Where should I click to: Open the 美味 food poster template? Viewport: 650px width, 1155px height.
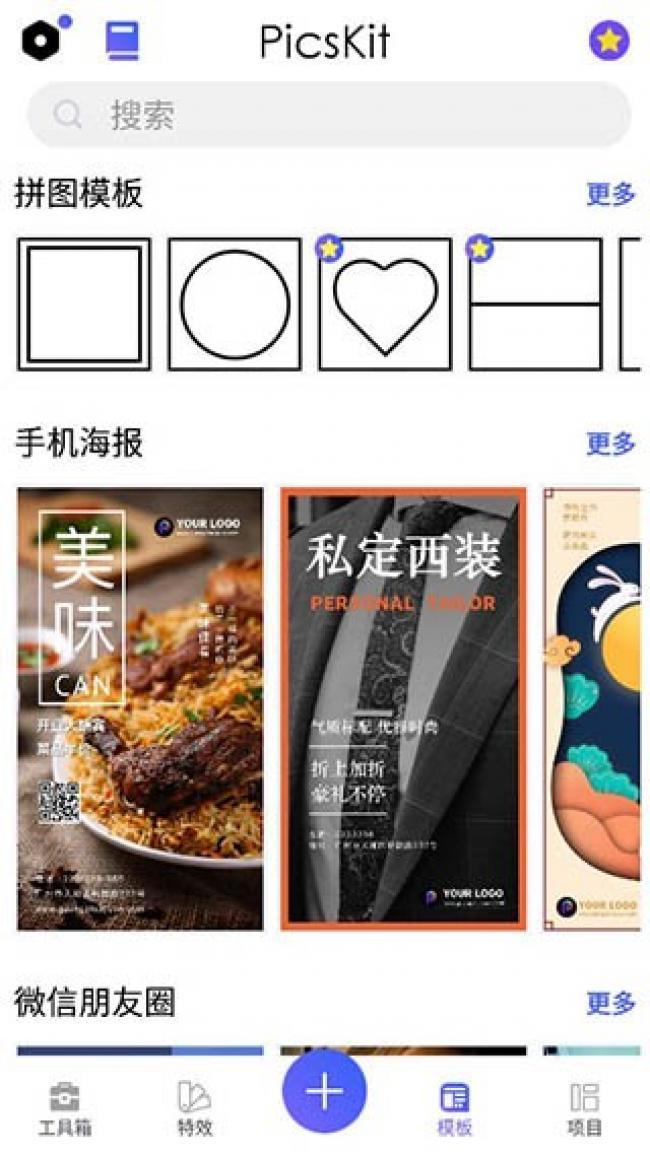[x=140, y=709]
